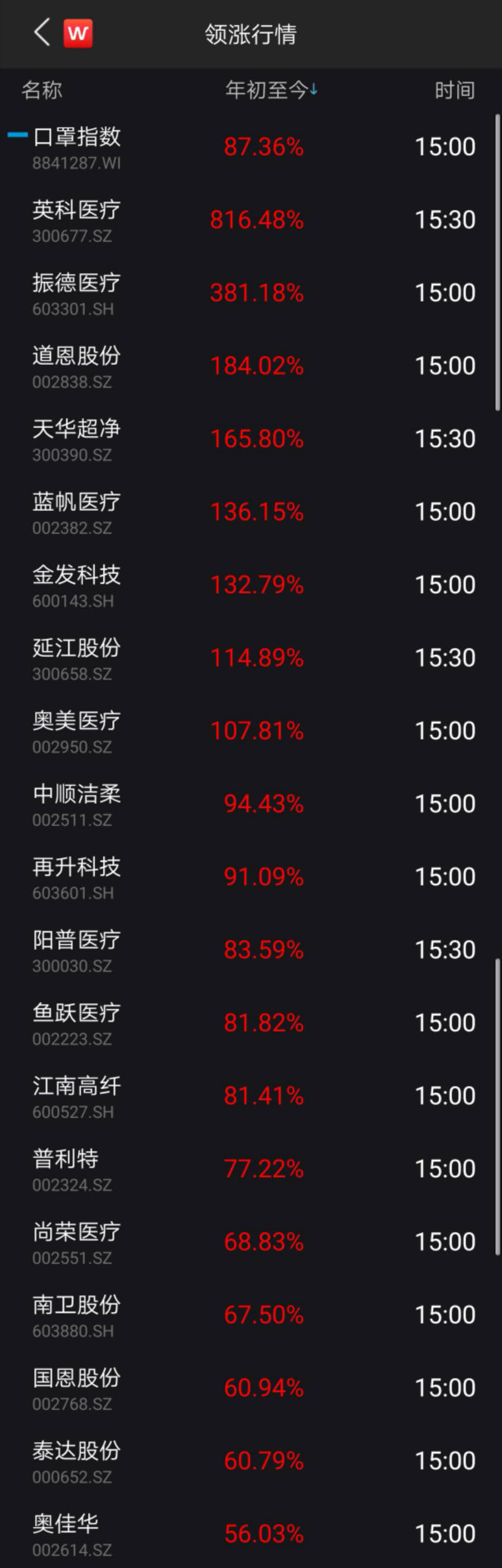Tap the red W logo button
This screenshot has height=1568, width=502.
78,33
